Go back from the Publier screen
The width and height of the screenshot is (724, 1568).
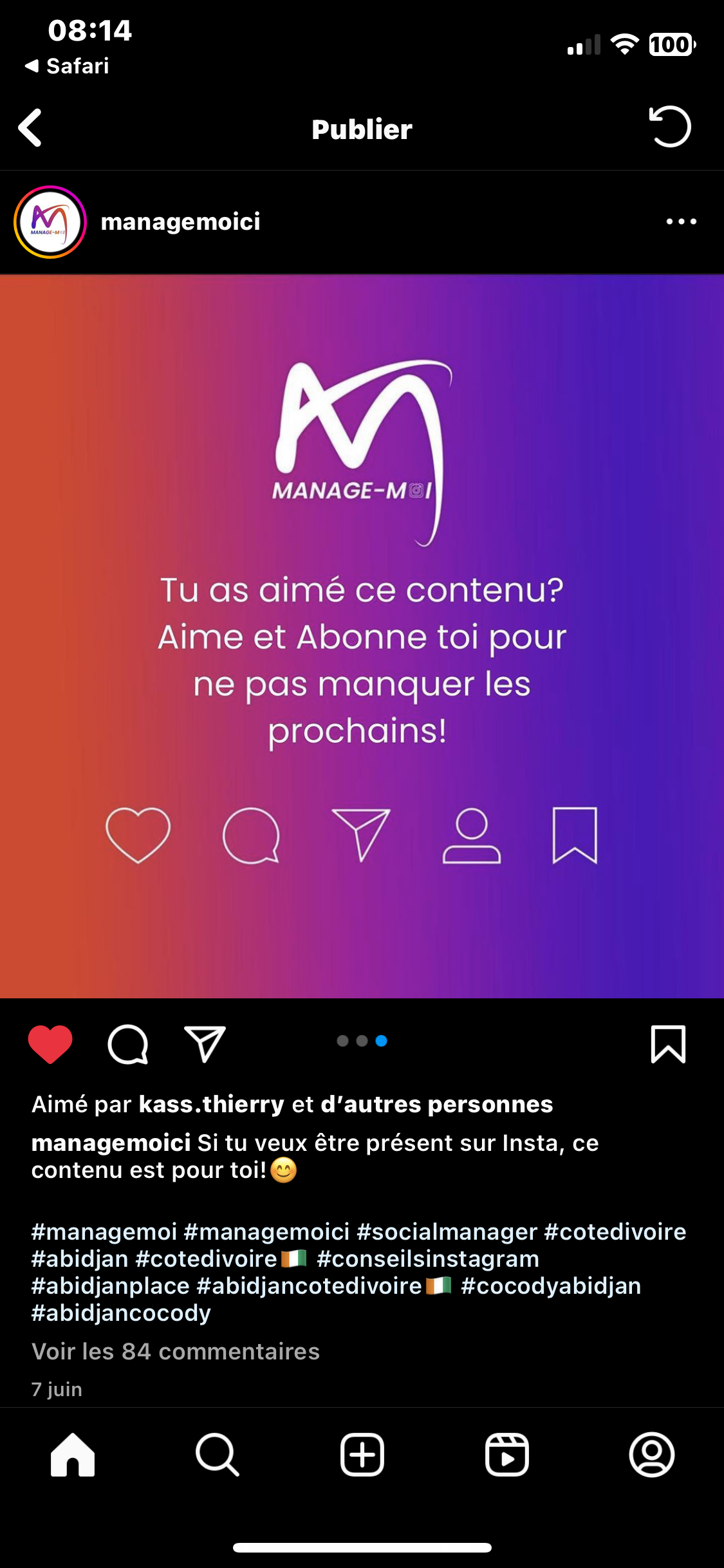(30, 127)
